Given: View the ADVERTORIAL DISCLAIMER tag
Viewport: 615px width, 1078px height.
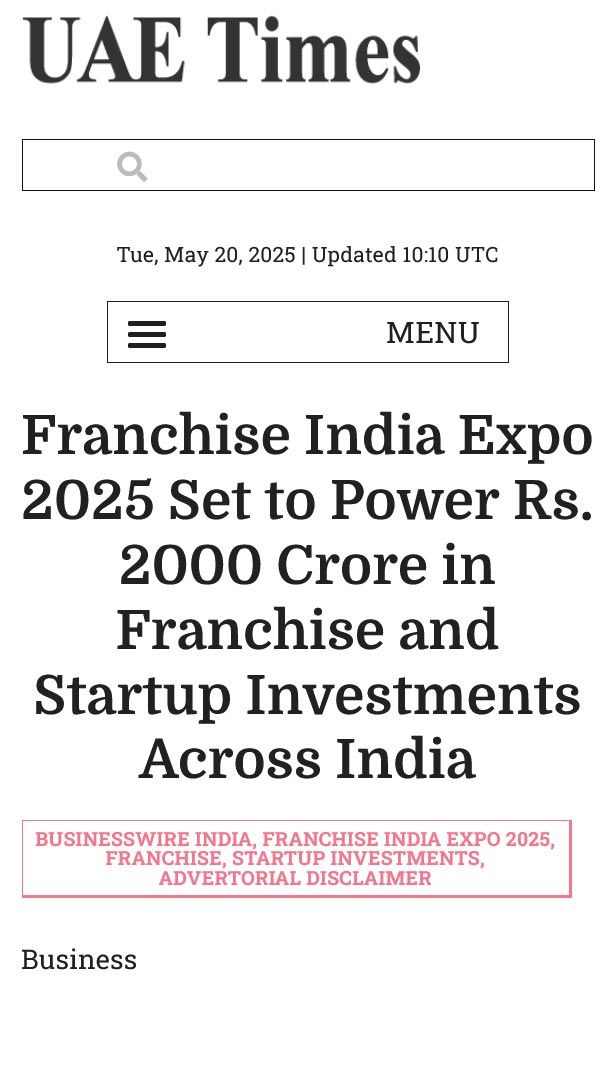Looking at the screenshot, I should pos(295,879).
